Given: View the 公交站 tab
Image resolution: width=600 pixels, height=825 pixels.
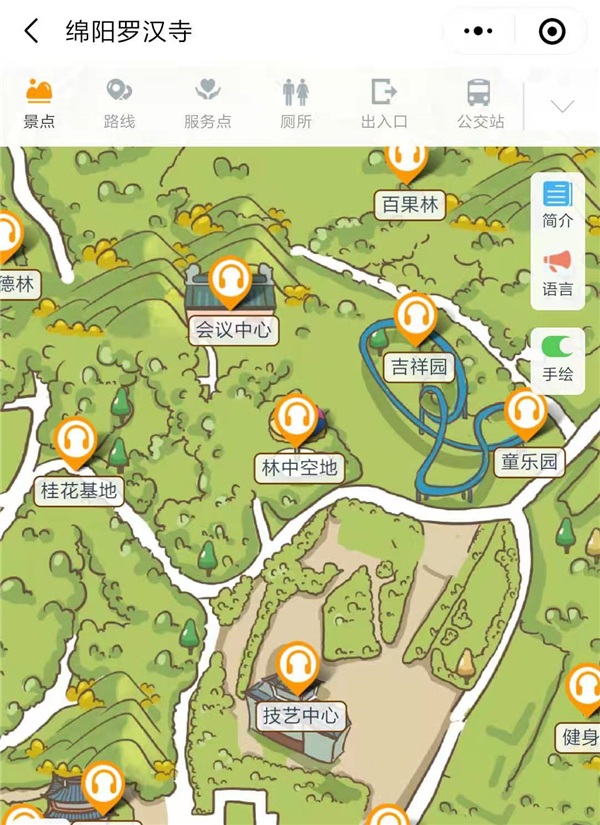Looking at the screenshot, I should coord(480,104).
